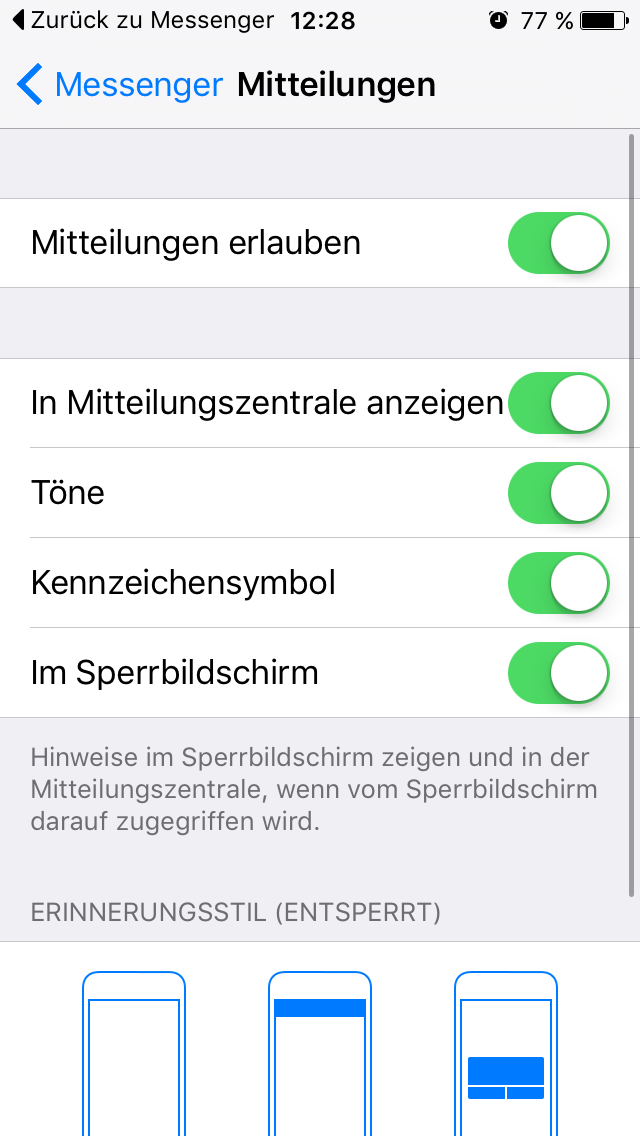Go back to Messenger settings
The width and height of the screenshot is (640, 1136).
point(120,85)
